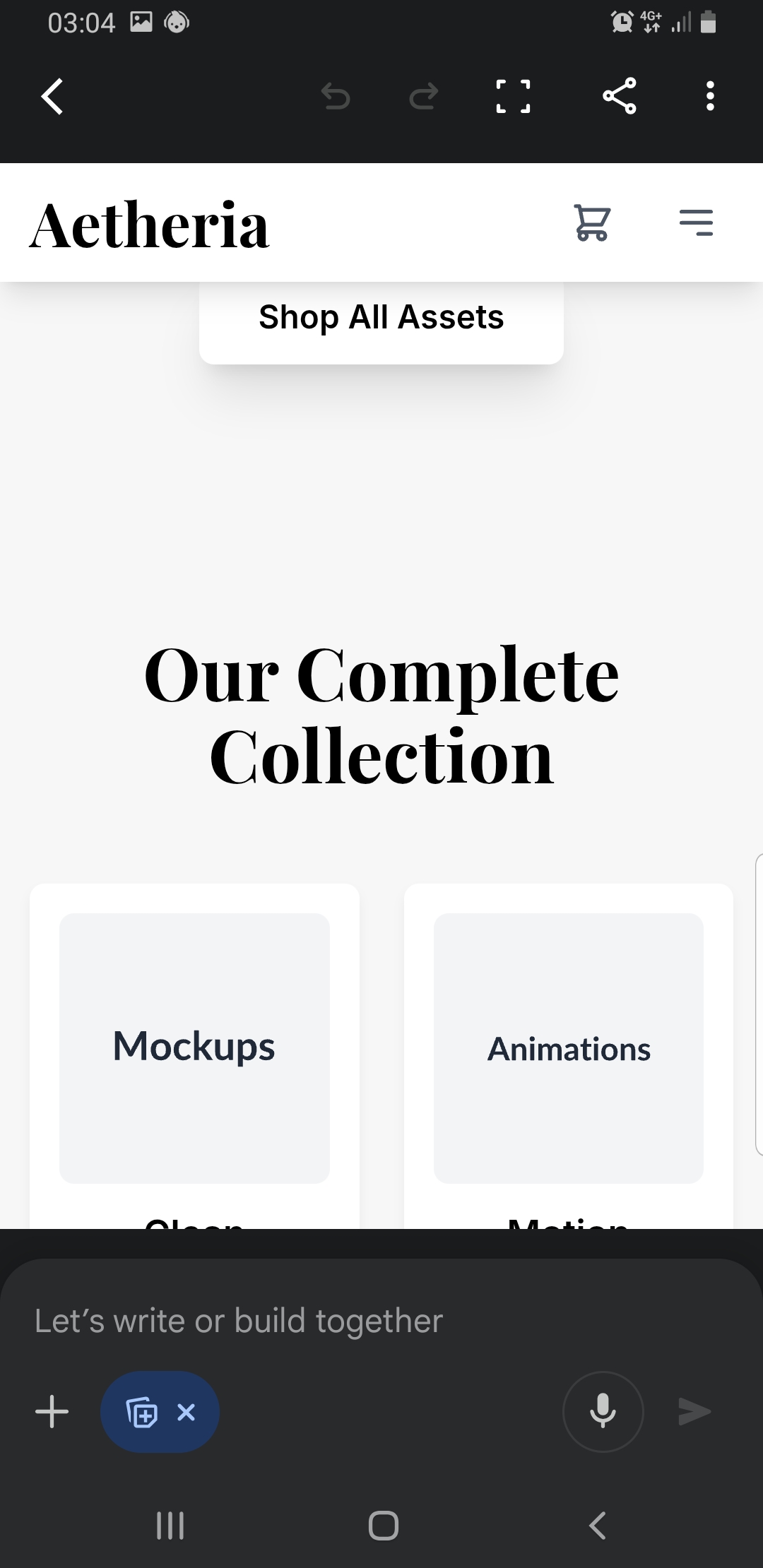Add an attachment with the plus icon
Screen dimensions: 763x1568
52,1412
